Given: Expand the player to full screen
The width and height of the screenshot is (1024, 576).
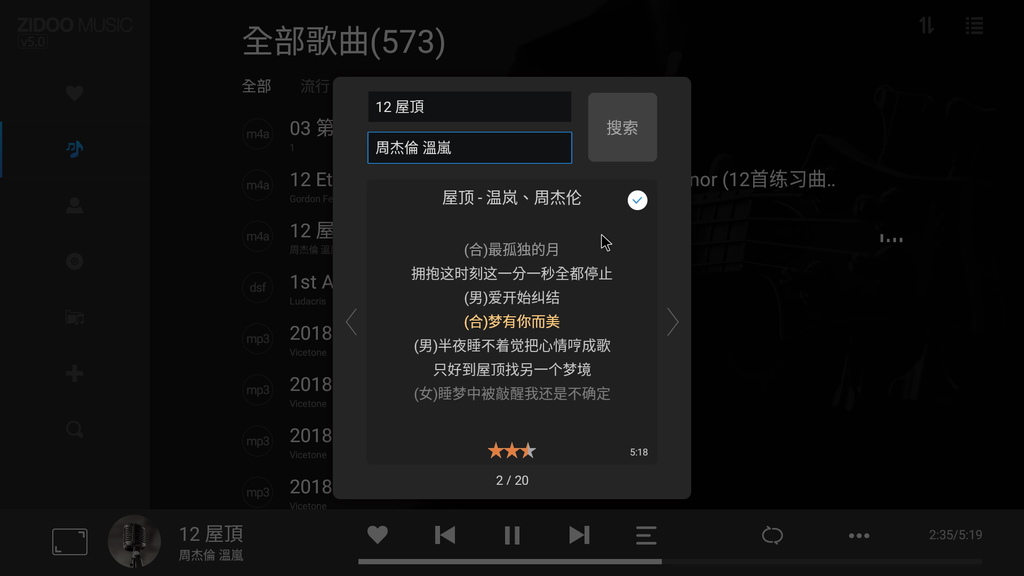Looking at the screenshot, I should tap(70, 542).
